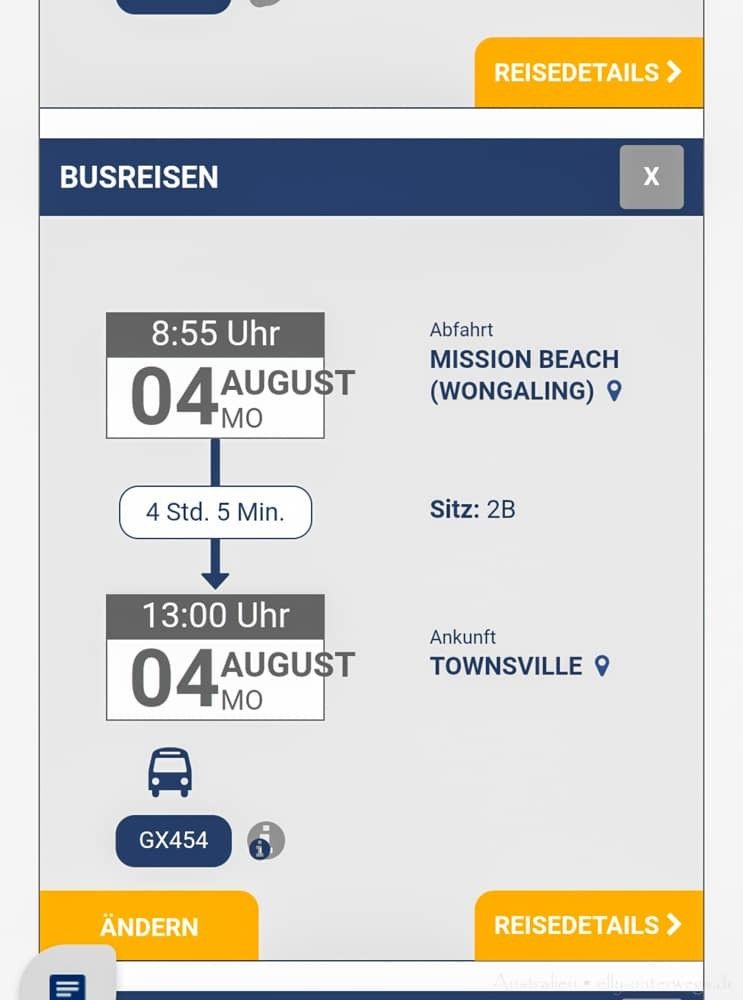Show info for bus GX454
Screen dimensions: 743x1000
265,841
